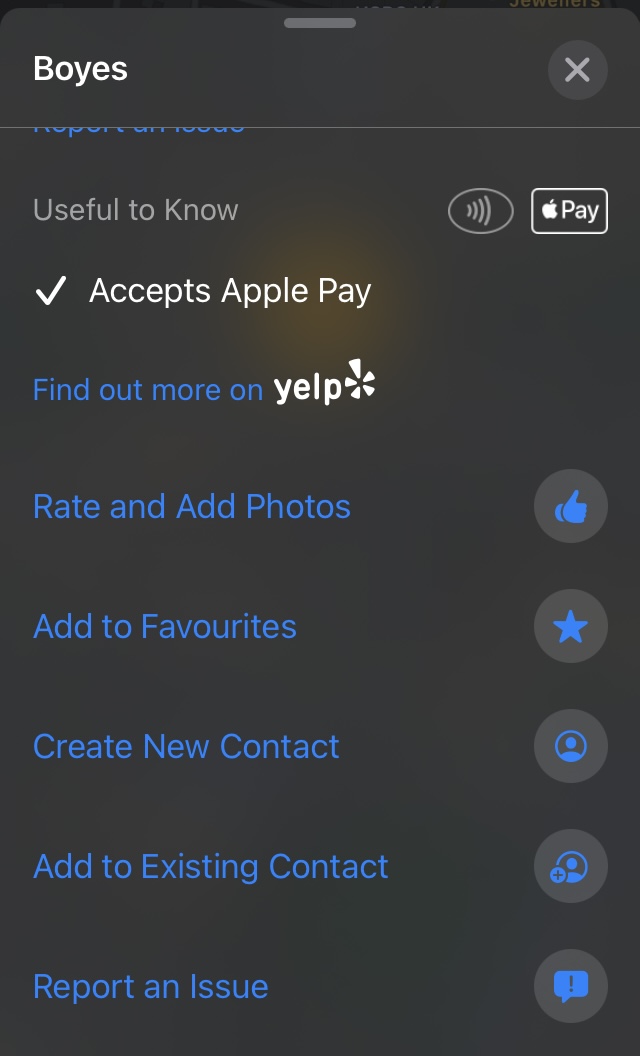Open Report an Issue at bottom

[151, 987]
